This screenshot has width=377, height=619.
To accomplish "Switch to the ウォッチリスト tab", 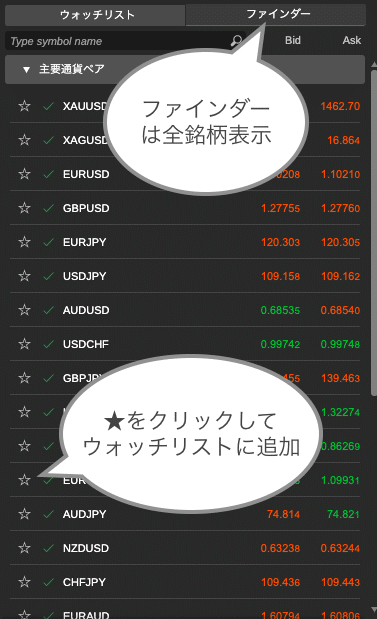I will click(95, 15).
